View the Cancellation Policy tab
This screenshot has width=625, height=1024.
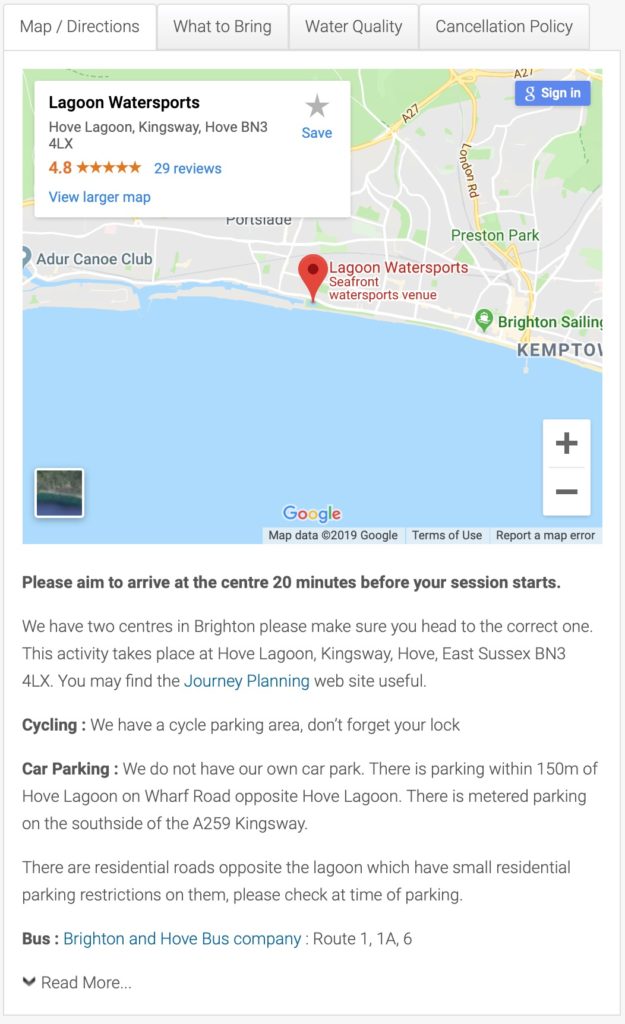504,27
